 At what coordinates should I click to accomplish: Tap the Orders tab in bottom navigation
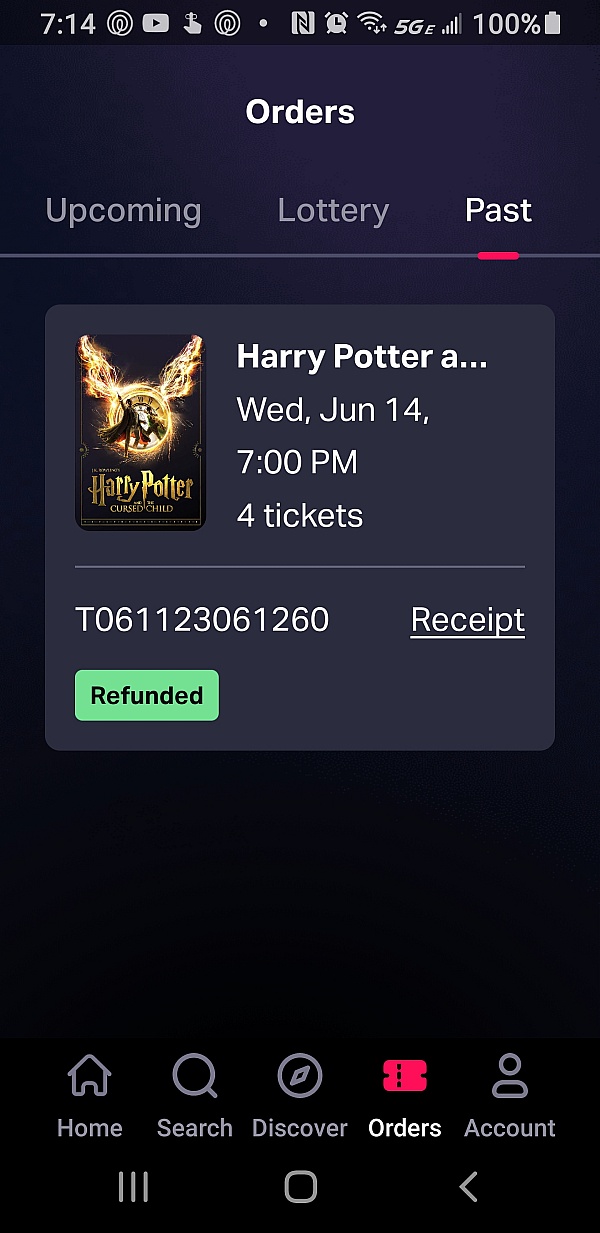[x=404, y=1097]
